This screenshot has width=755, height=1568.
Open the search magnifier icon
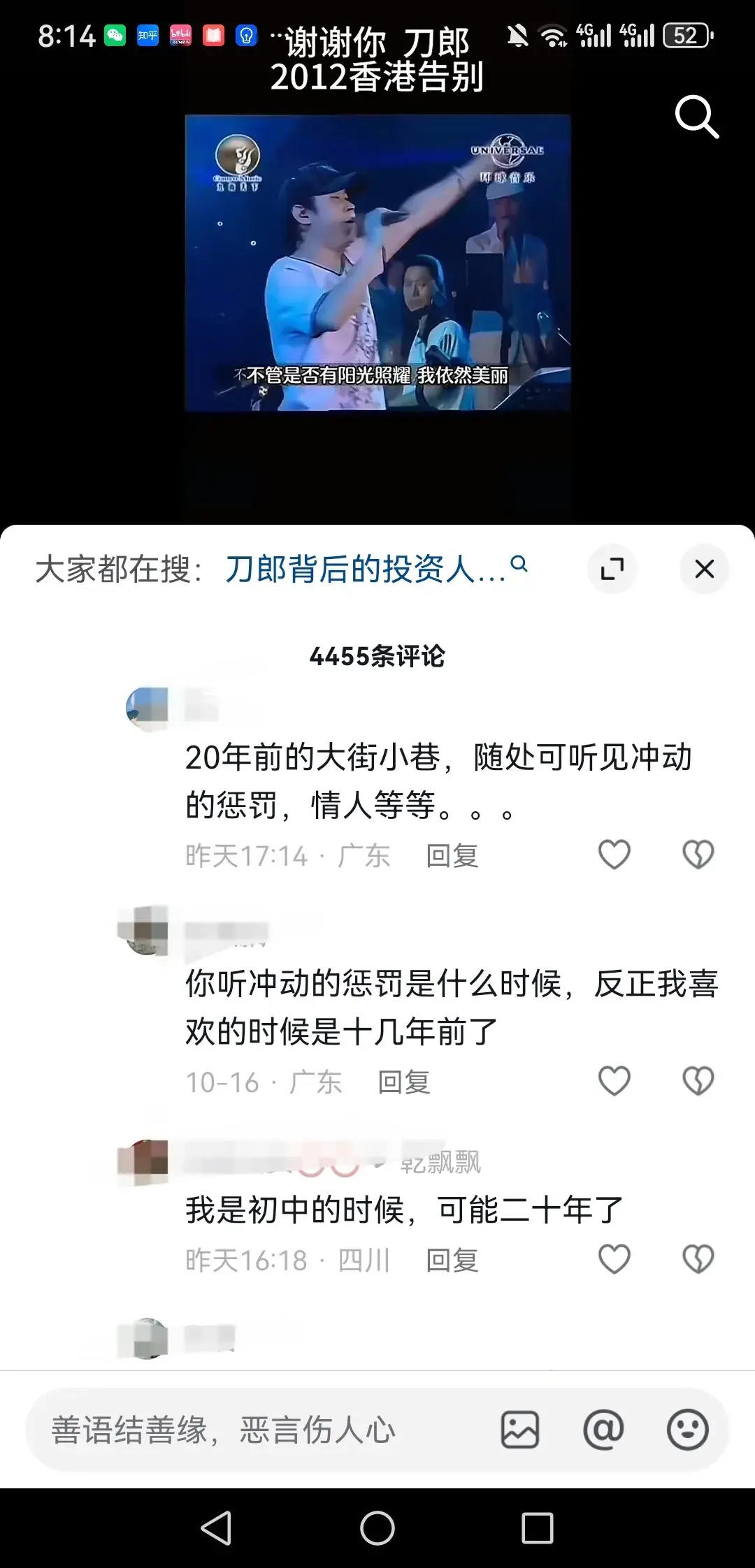(696, 115)
